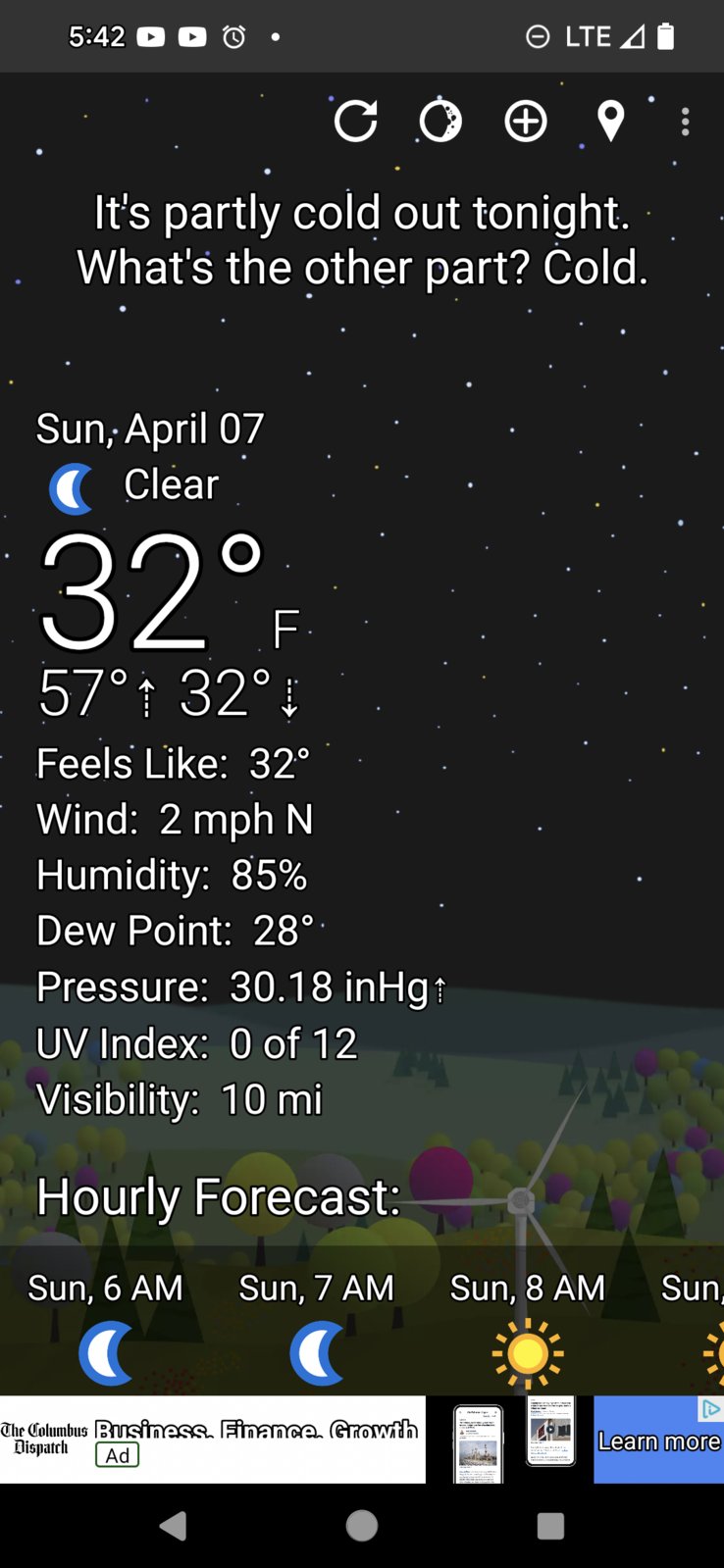The height and width of the screenshot is (1568, 724).
Task: Go back with the system back button
Action: pos(173,1526)
